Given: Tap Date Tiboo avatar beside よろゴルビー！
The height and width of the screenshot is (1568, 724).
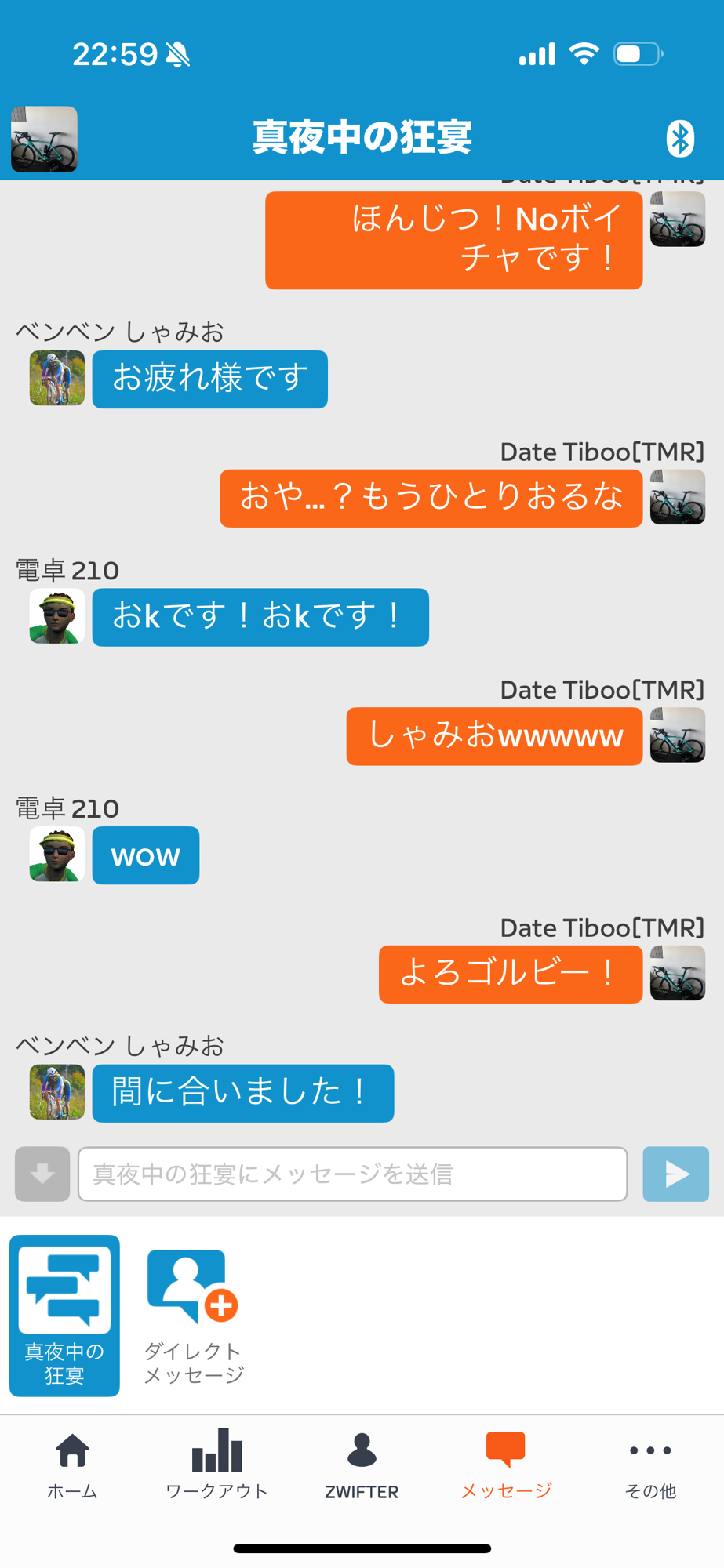Looking at the screenshot, I should [x=678, y=973].
